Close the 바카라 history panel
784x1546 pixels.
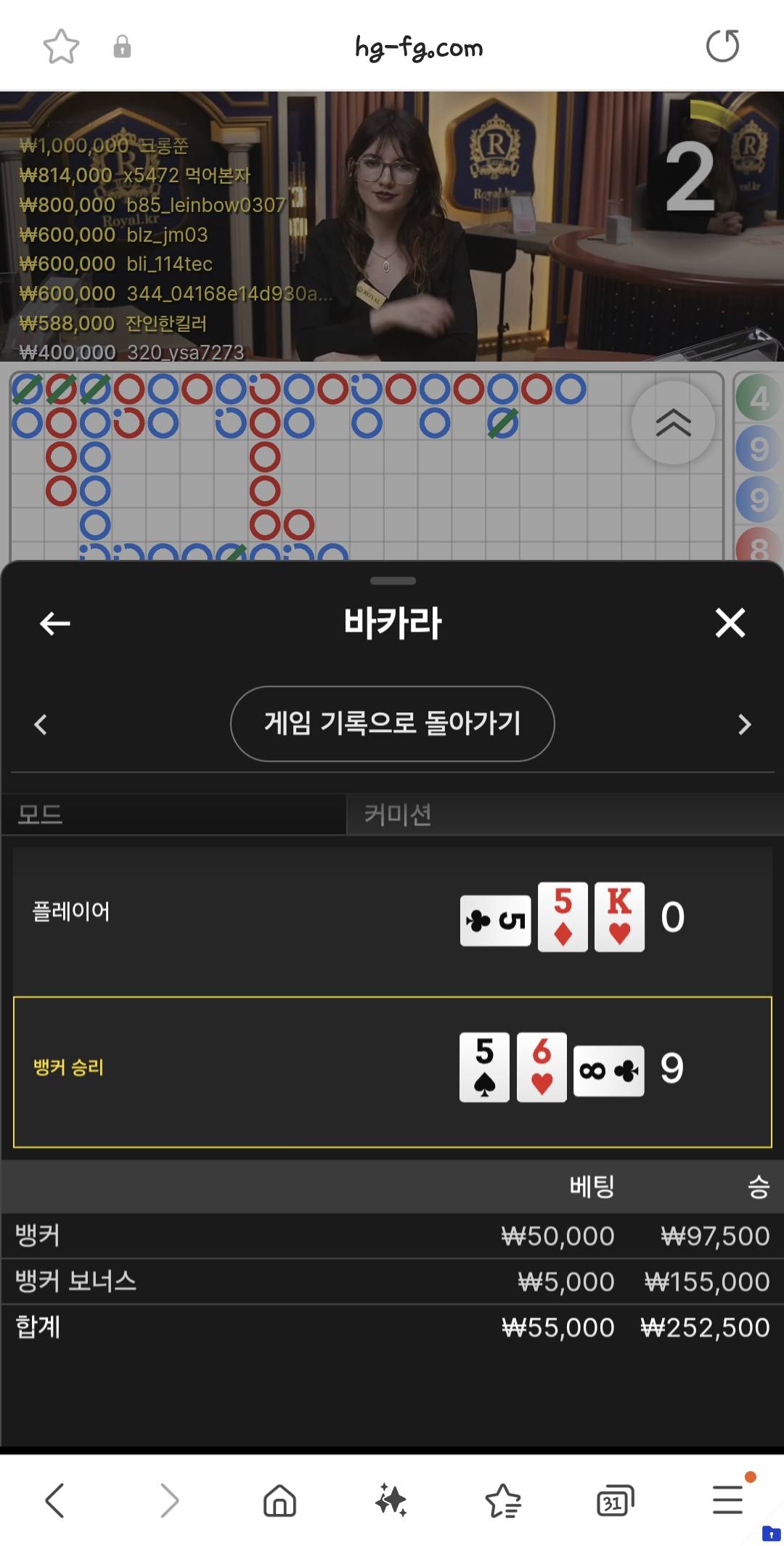(x=730, y=623)
